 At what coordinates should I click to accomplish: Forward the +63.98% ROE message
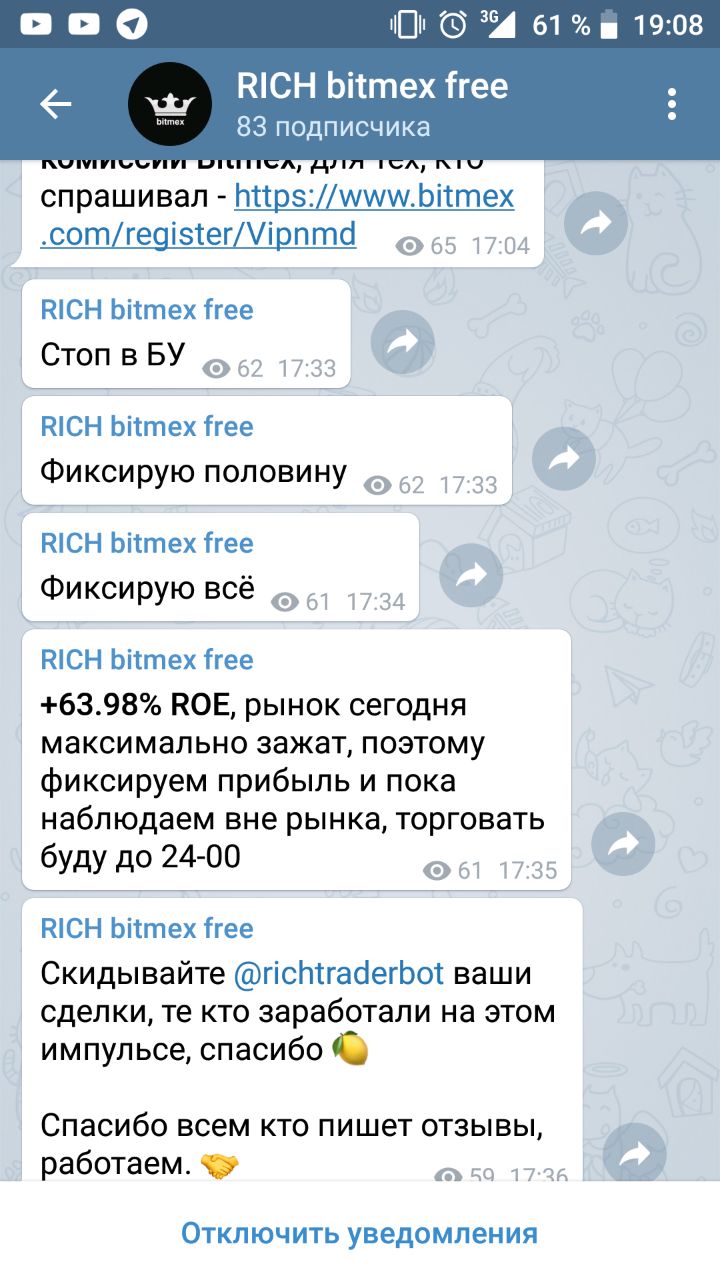pyautogui.click(x=623, y=845)
